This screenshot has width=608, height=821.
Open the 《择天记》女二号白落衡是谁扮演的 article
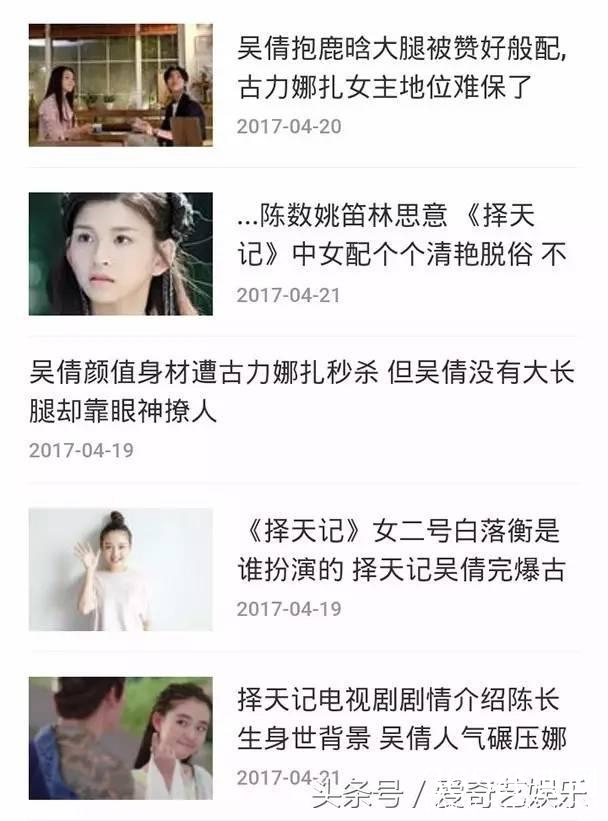click(400, 551)
